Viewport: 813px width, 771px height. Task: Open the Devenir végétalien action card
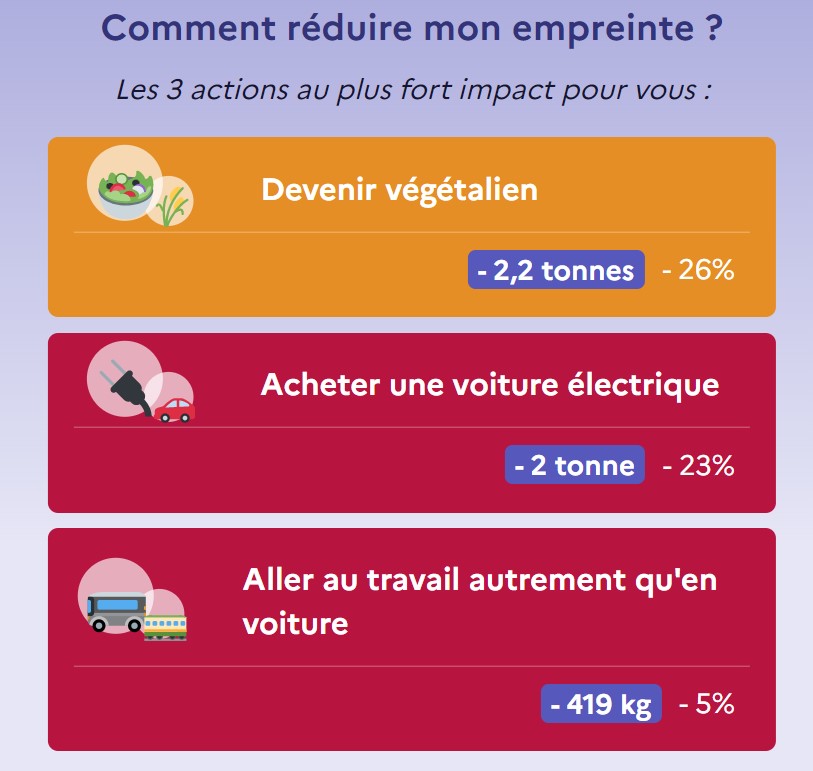(x=399, y=189)
